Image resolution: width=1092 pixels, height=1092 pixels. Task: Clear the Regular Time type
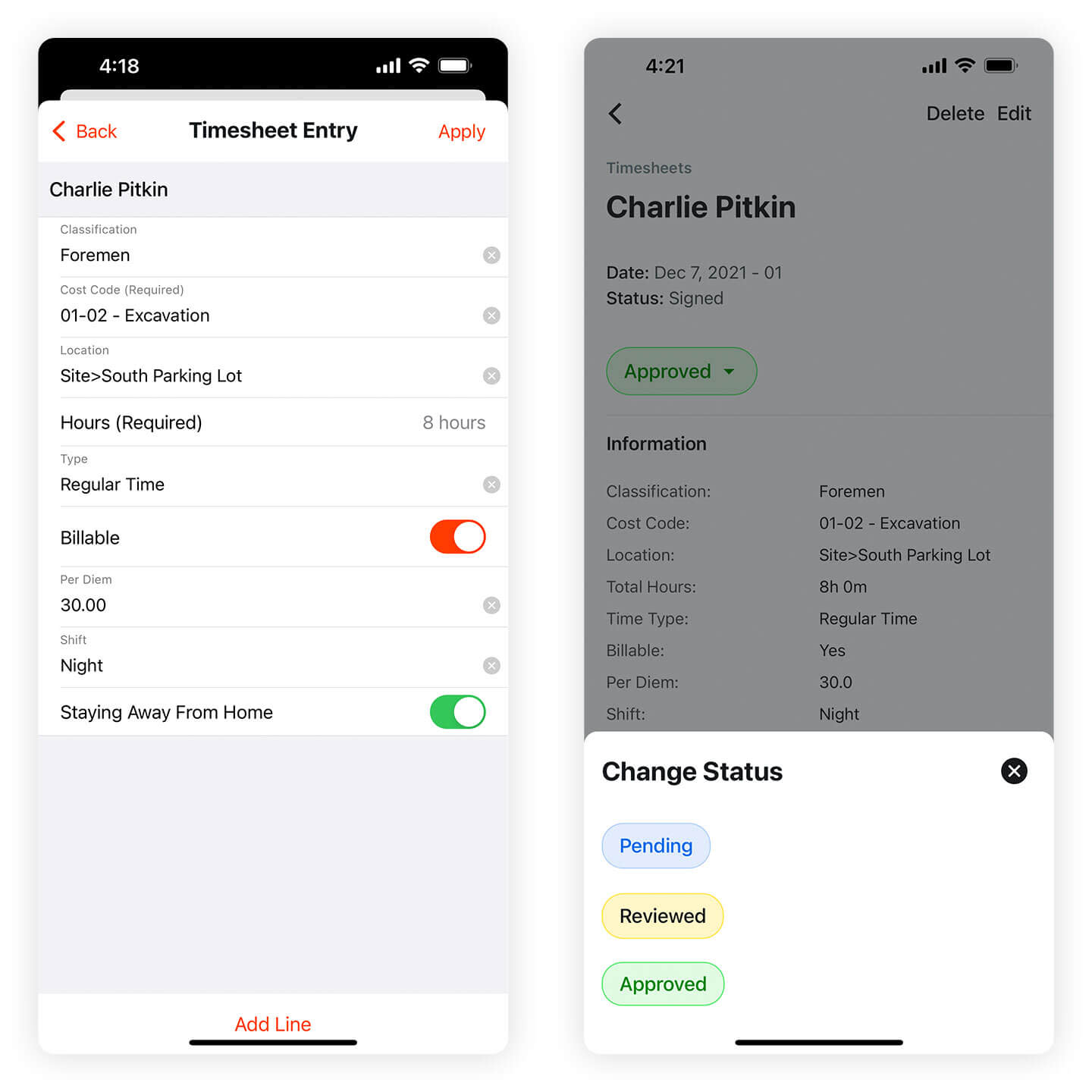491,485
